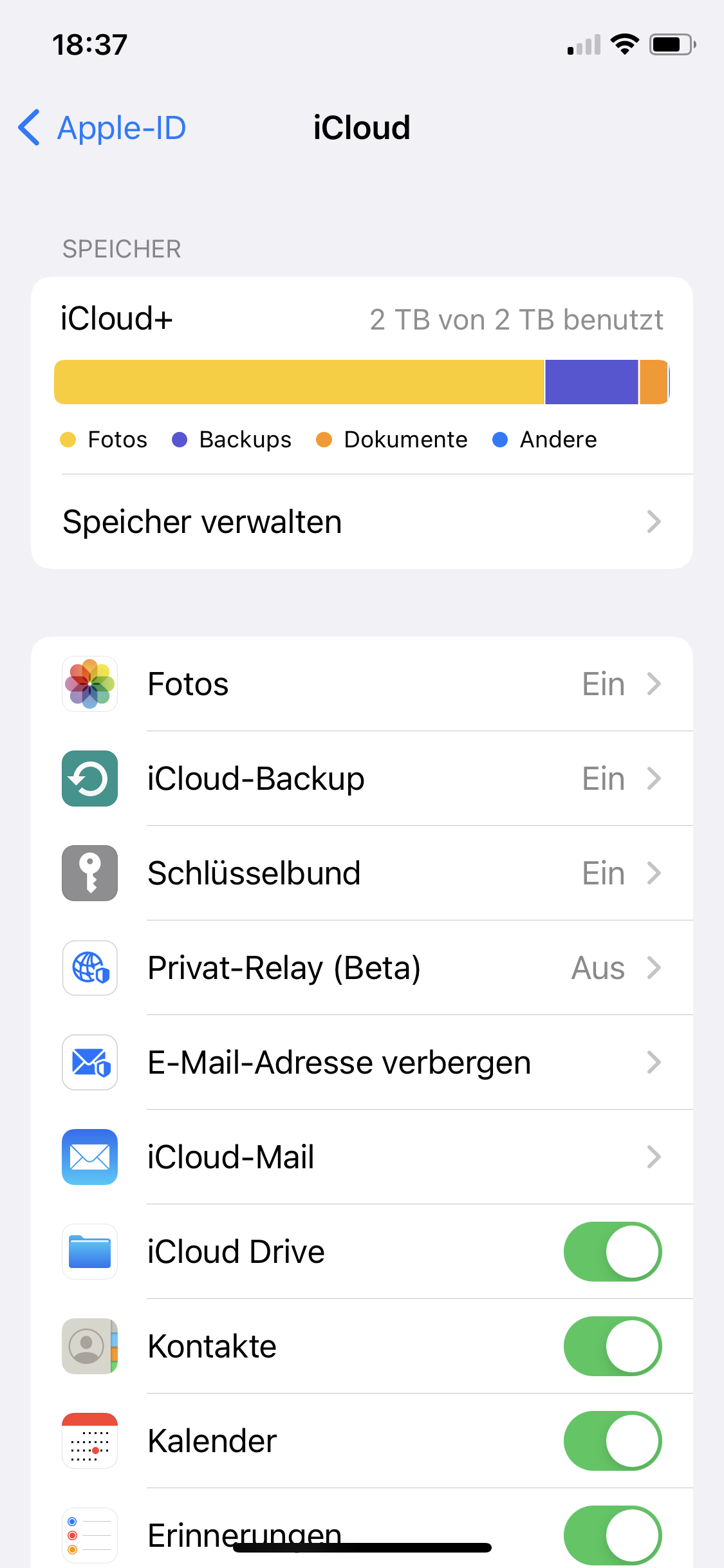Open Speicher verwalten
Screen dimensions: 724x1568
362,521
